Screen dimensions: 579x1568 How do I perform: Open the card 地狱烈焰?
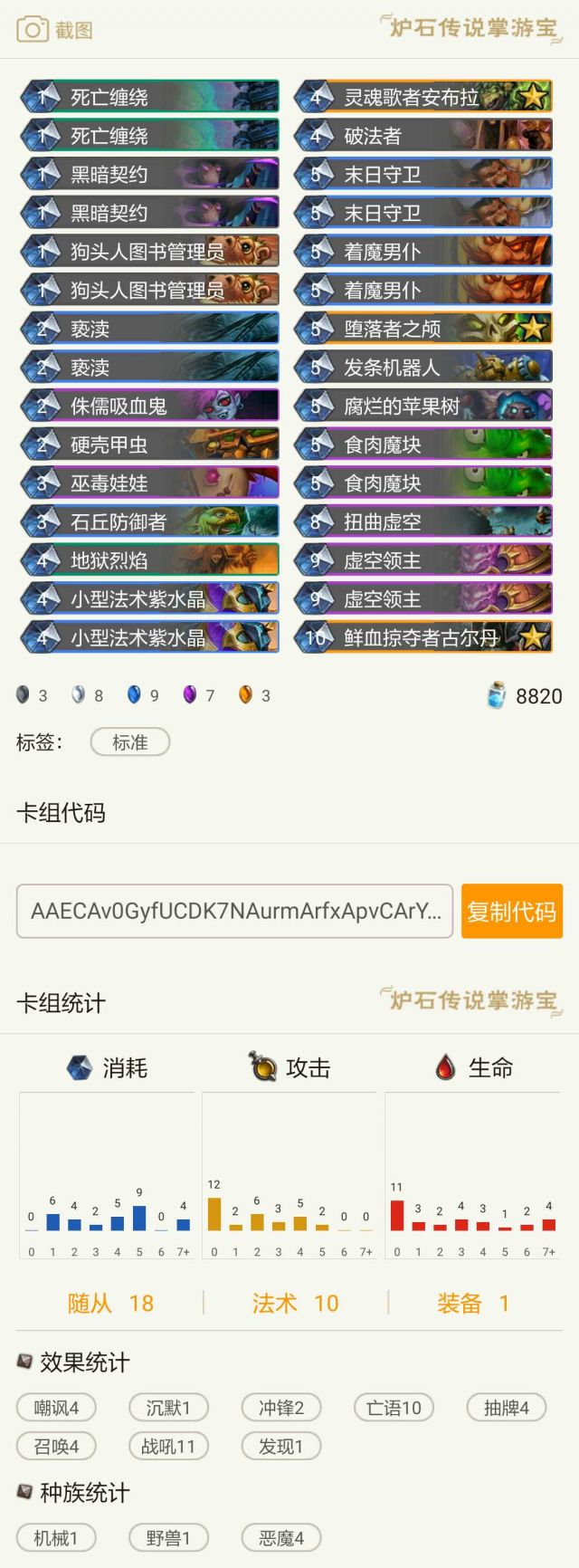[149, 560]
